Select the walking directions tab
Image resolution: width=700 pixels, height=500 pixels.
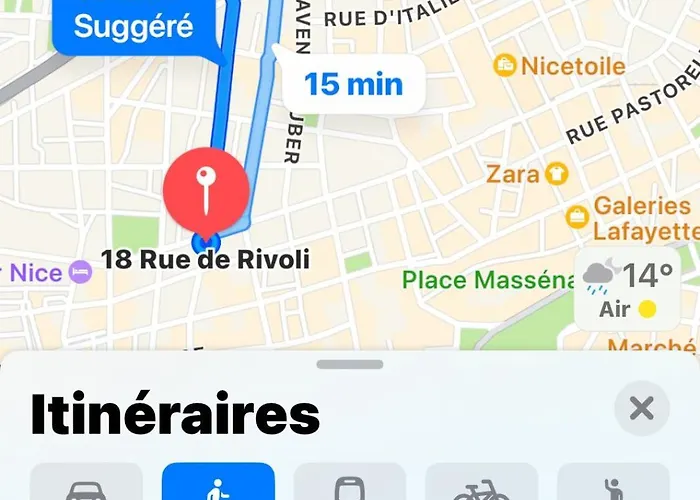218,483
